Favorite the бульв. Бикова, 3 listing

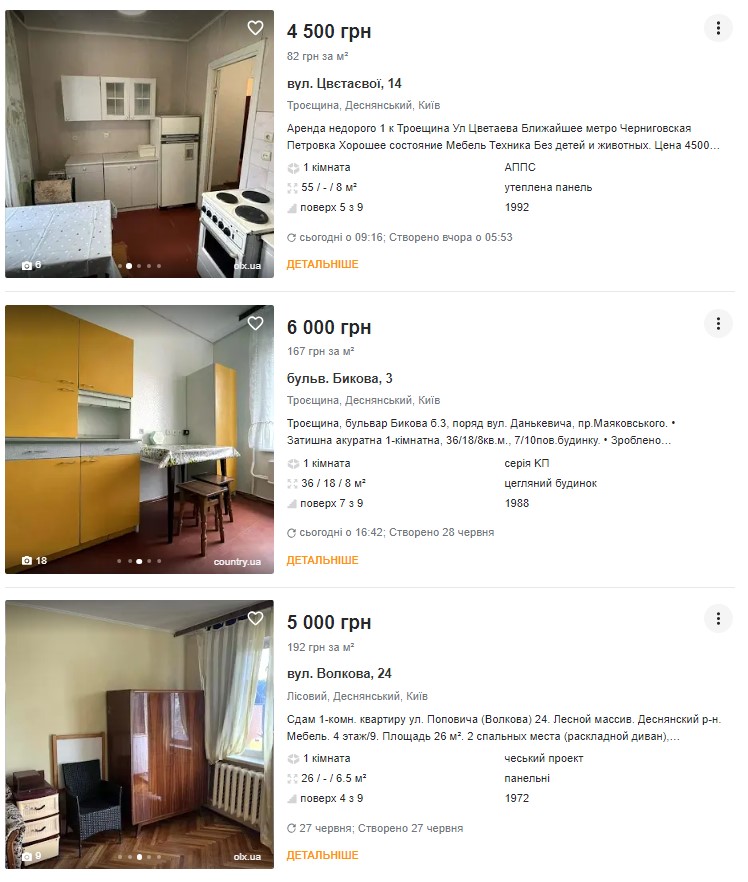pyautogui.click(x=255, y=324)
